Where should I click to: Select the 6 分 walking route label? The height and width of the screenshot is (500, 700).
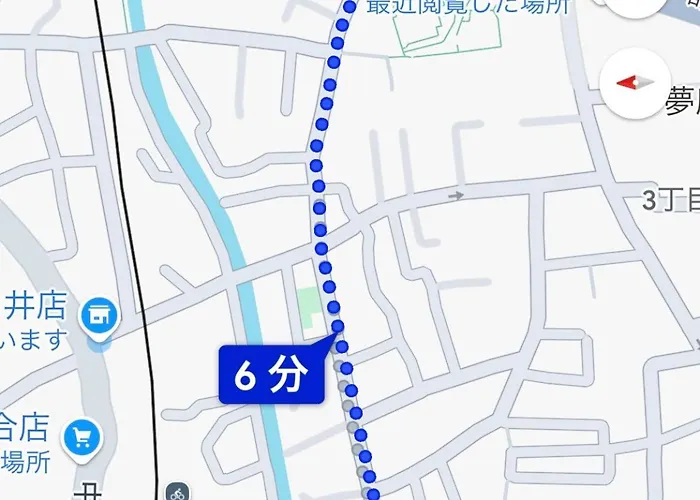coord(271,375)
